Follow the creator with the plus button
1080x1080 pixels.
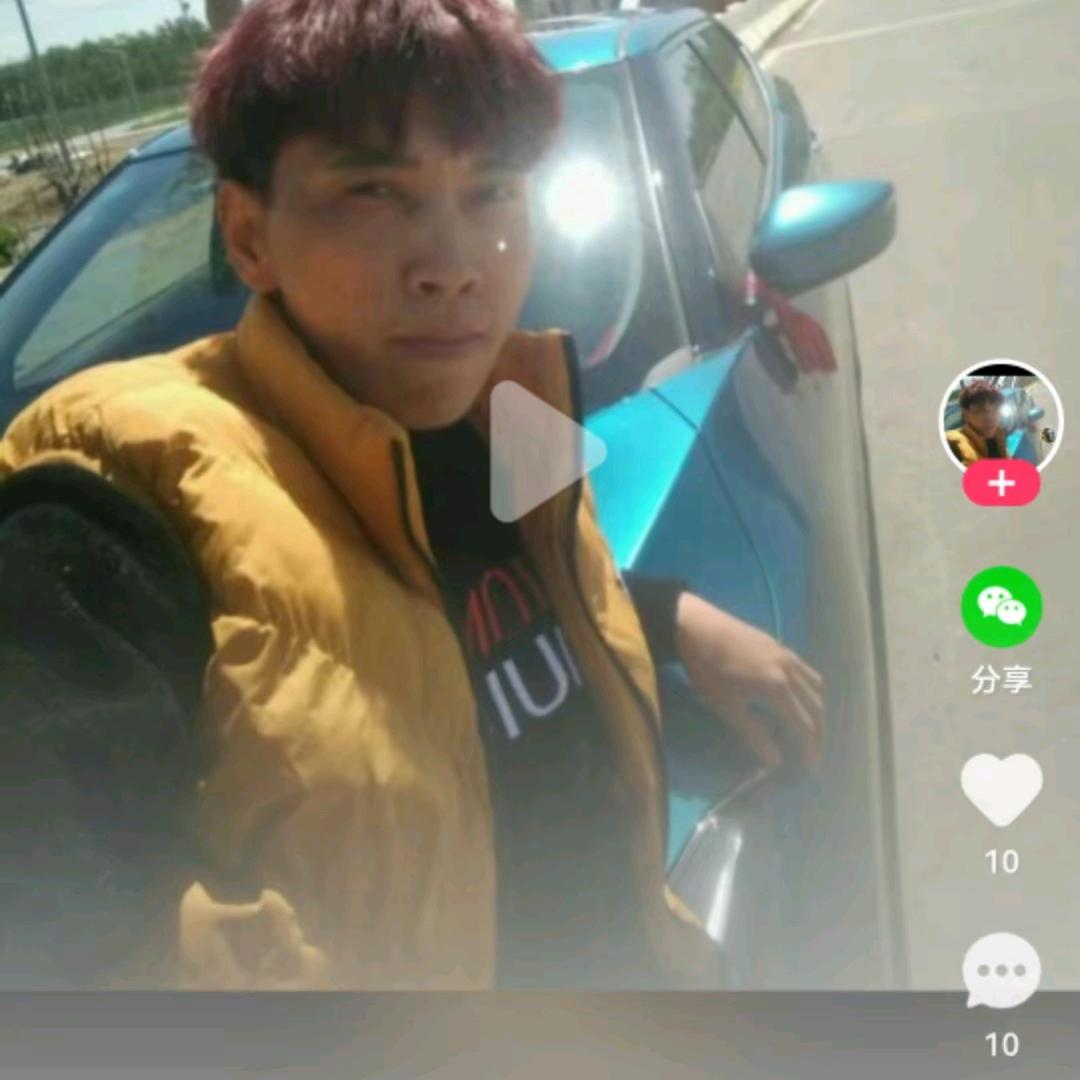1001,484
